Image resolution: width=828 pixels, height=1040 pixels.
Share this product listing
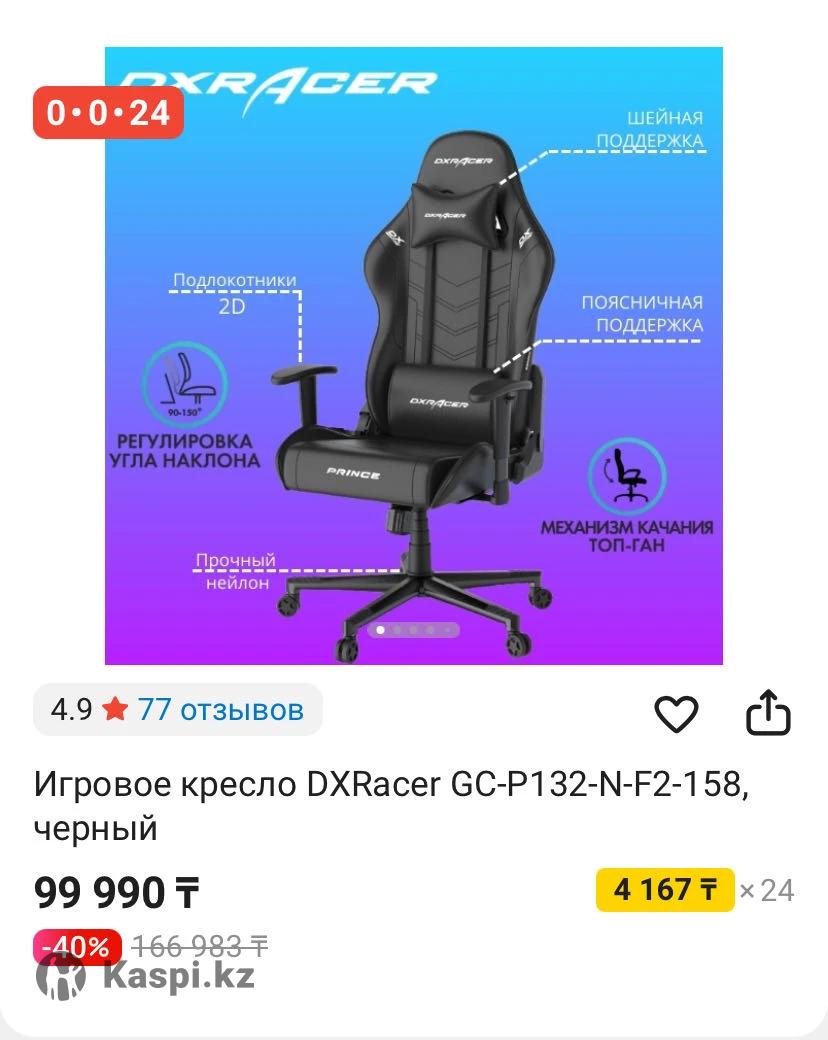click(x=769, y=712)
